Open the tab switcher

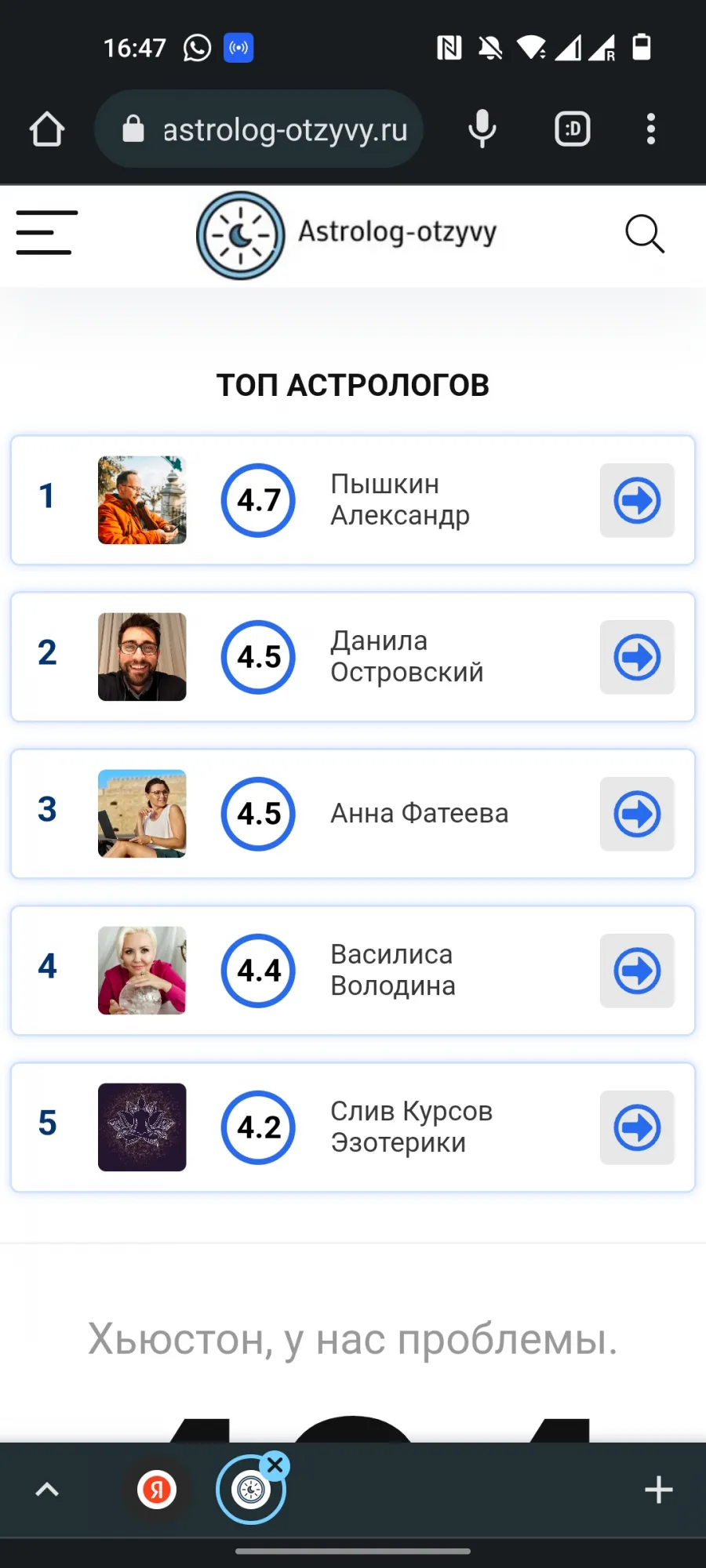pyautogui.click(x=573, y=129)
